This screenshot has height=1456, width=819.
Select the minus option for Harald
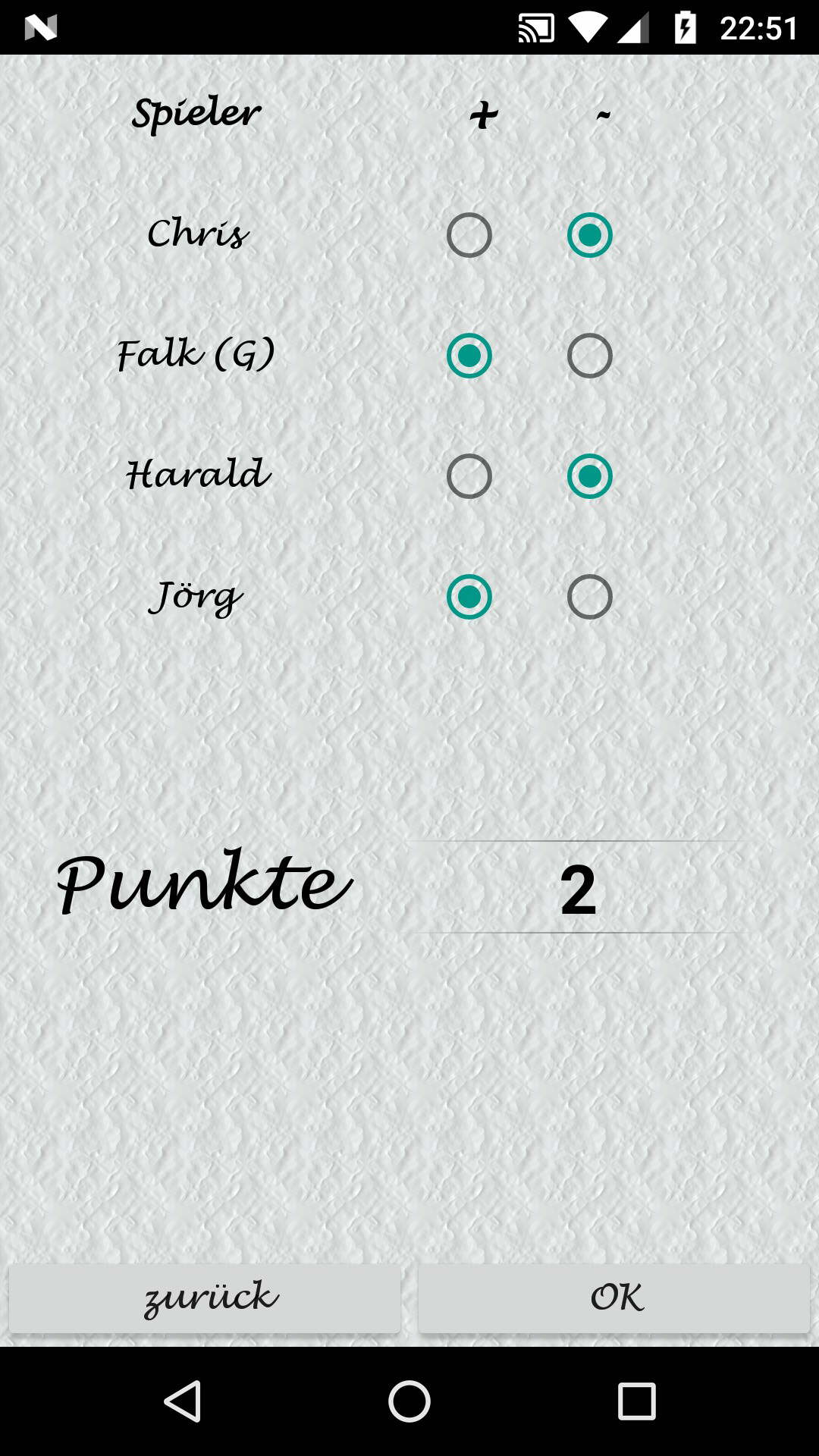pos(589,476)
